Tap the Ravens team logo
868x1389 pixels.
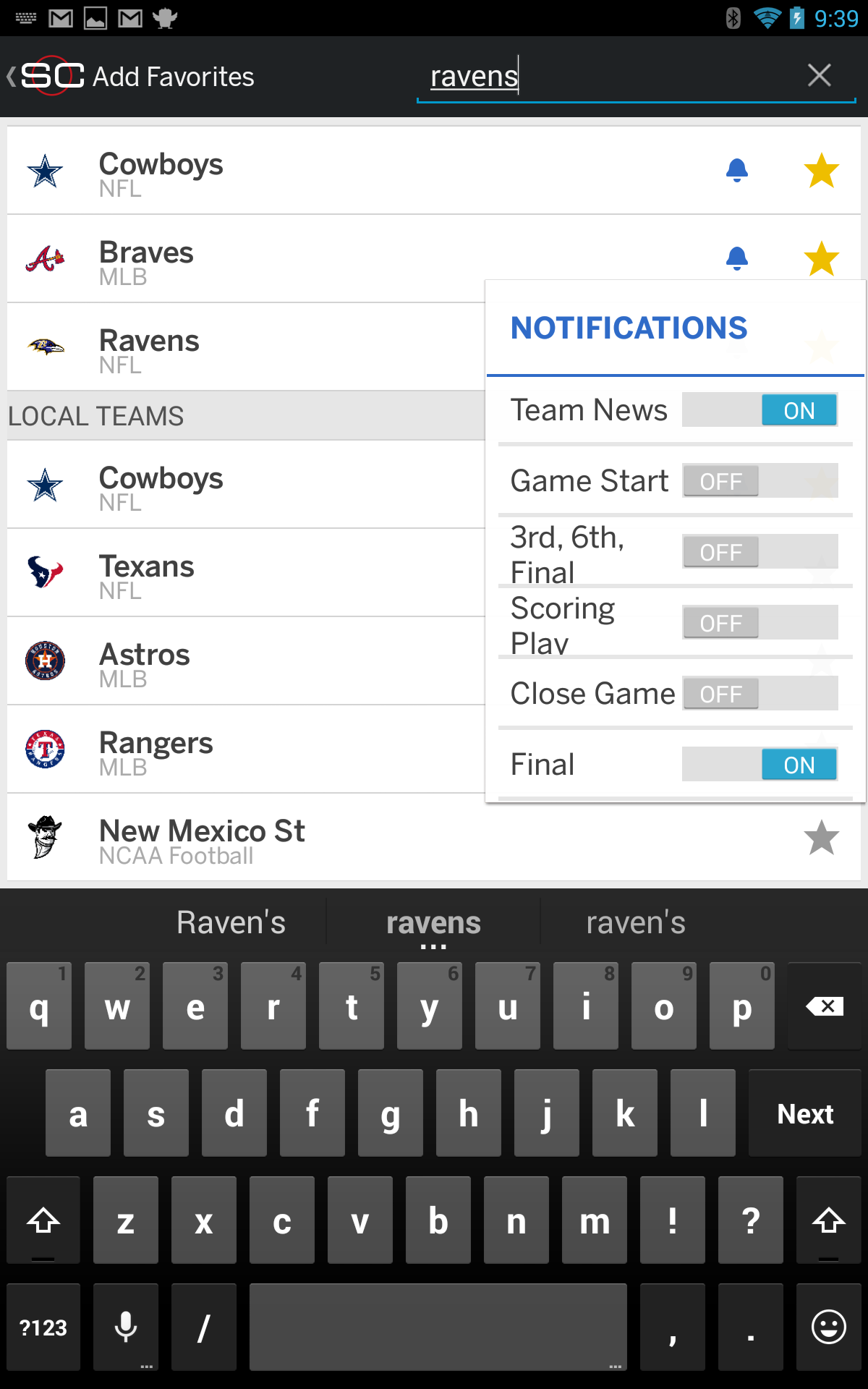45,347
